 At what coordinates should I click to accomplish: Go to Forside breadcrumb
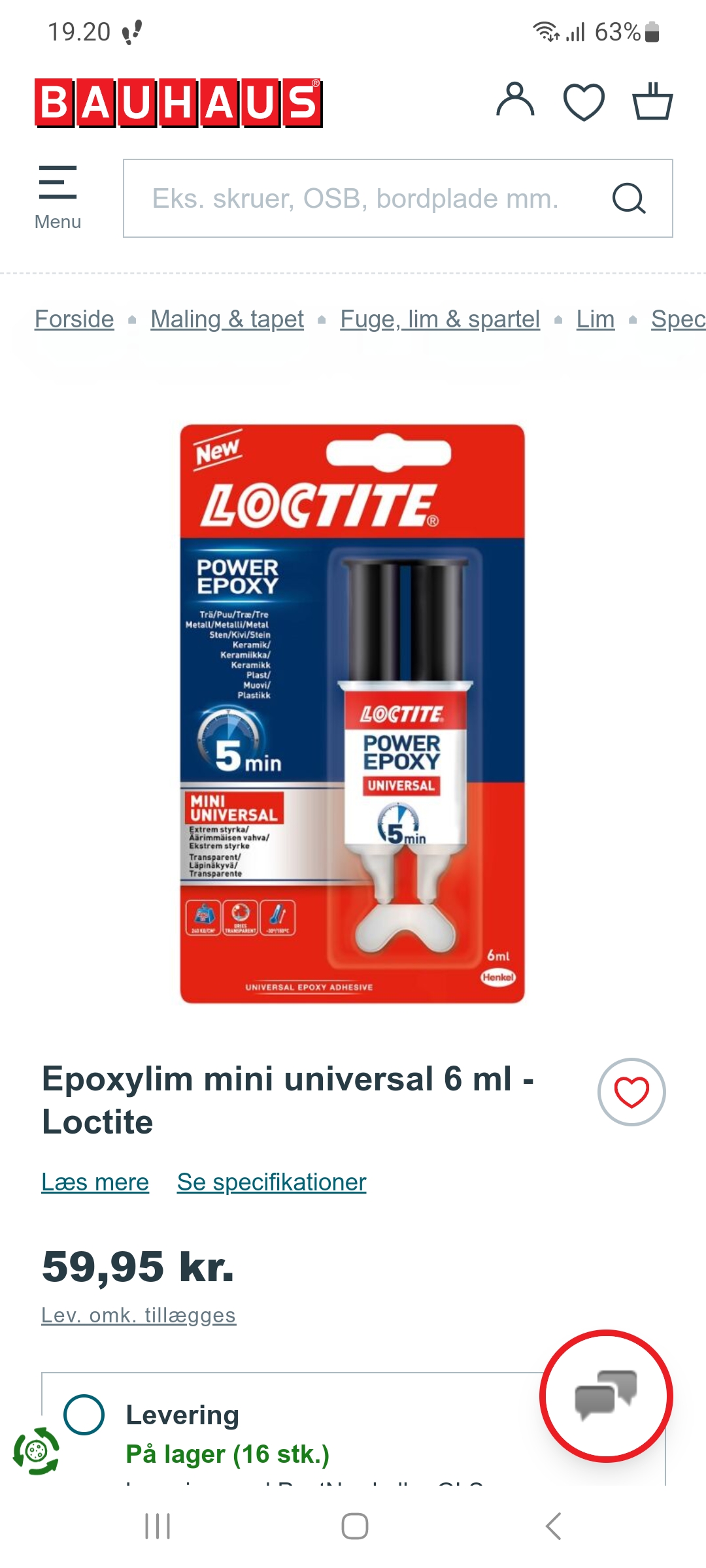point(74,319)
